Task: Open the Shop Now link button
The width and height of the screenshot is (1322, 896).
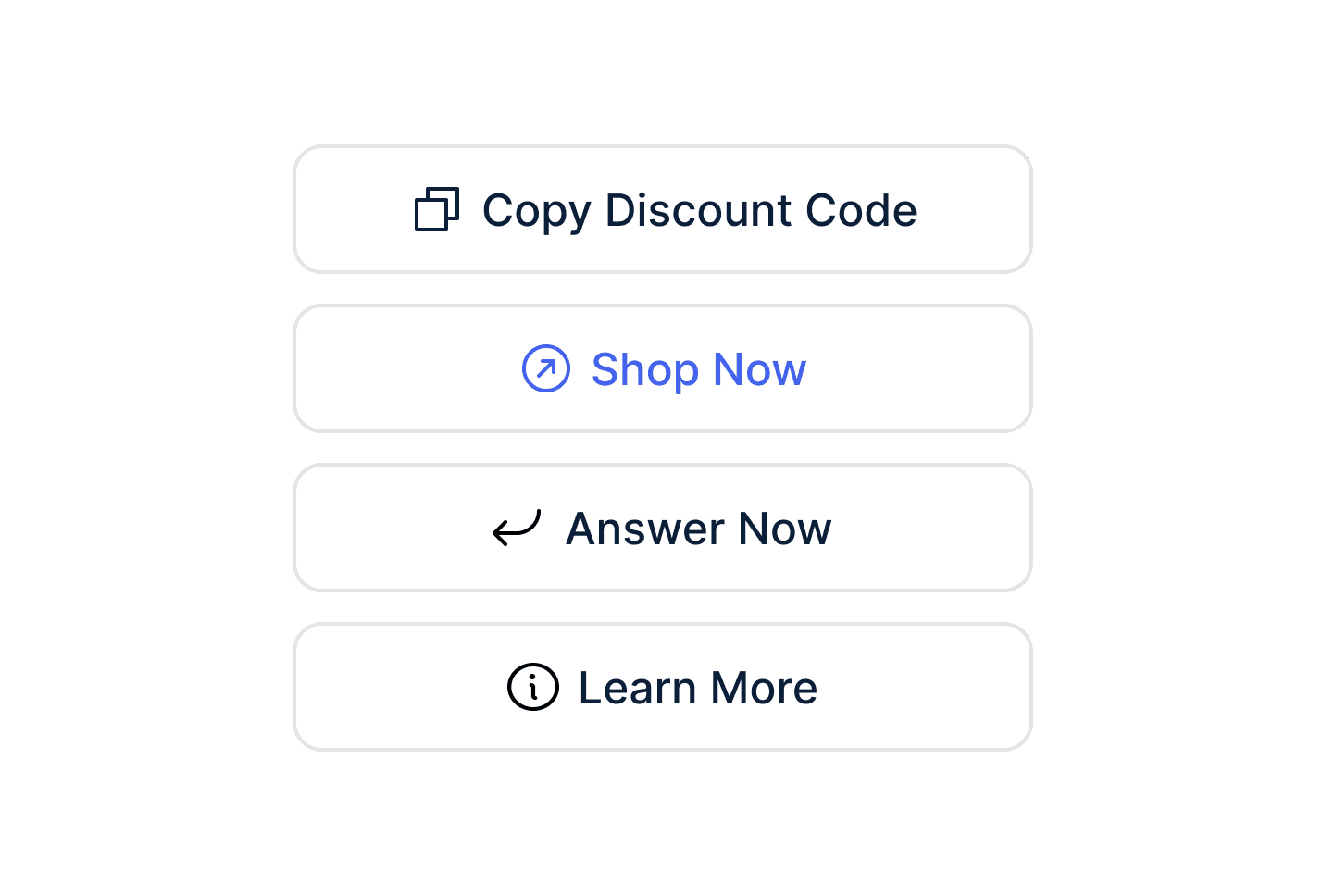Action: coord(663,369)
